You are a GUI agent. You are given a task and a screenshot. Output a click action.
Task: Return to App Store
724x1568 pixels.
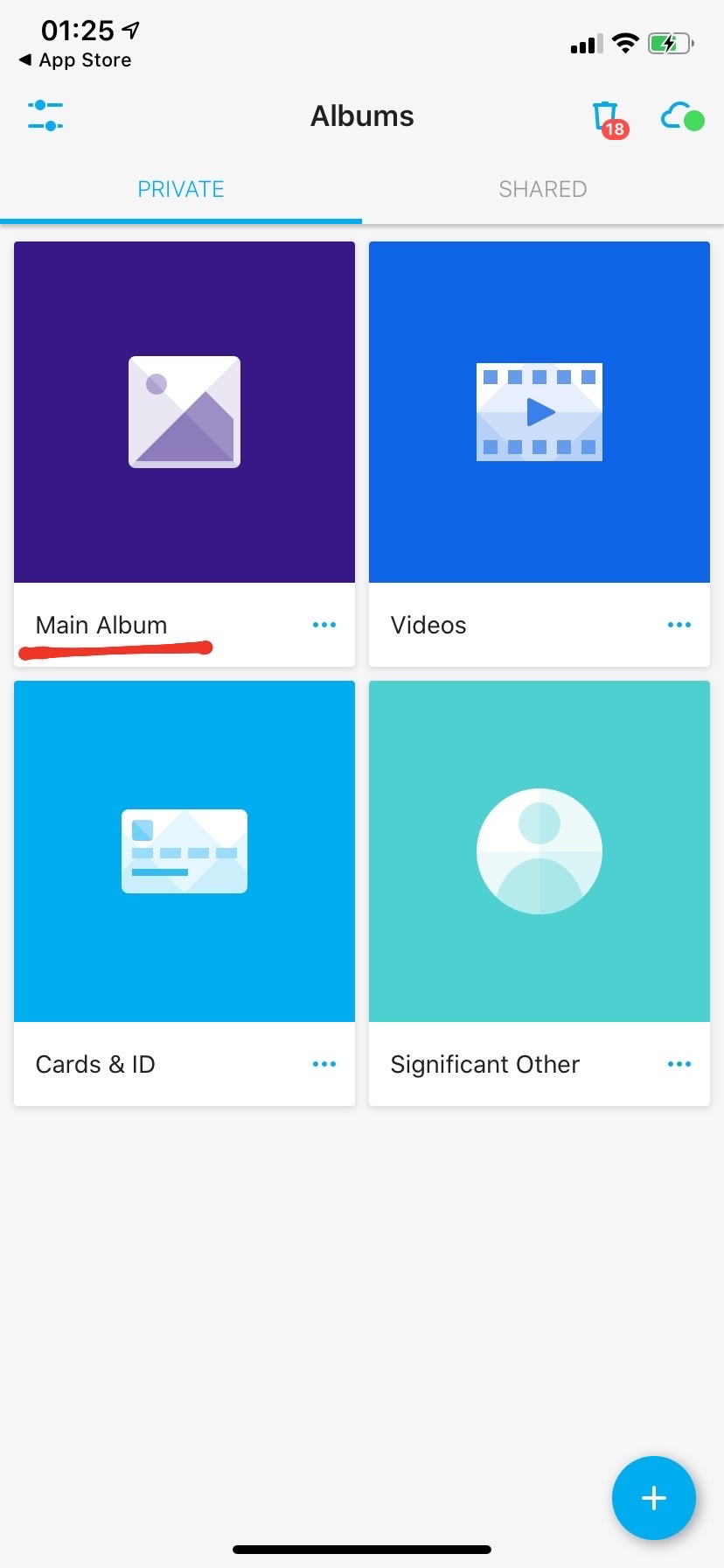(75, 60)
